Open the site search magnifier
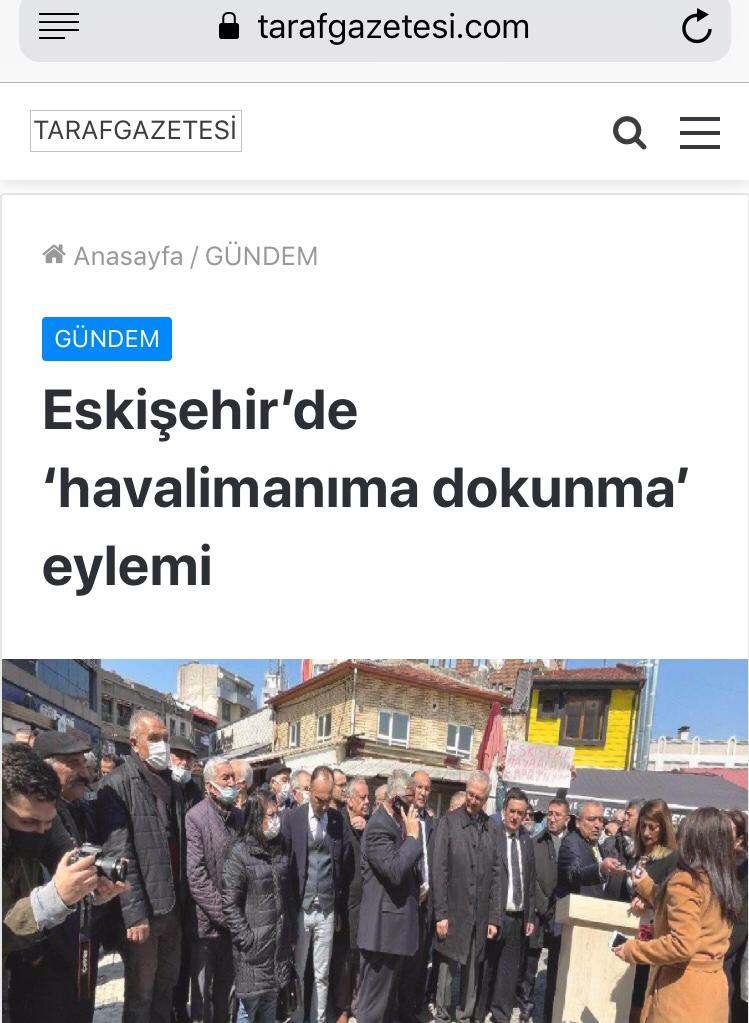The image size is (749, 1023). [x=629, y=132]
